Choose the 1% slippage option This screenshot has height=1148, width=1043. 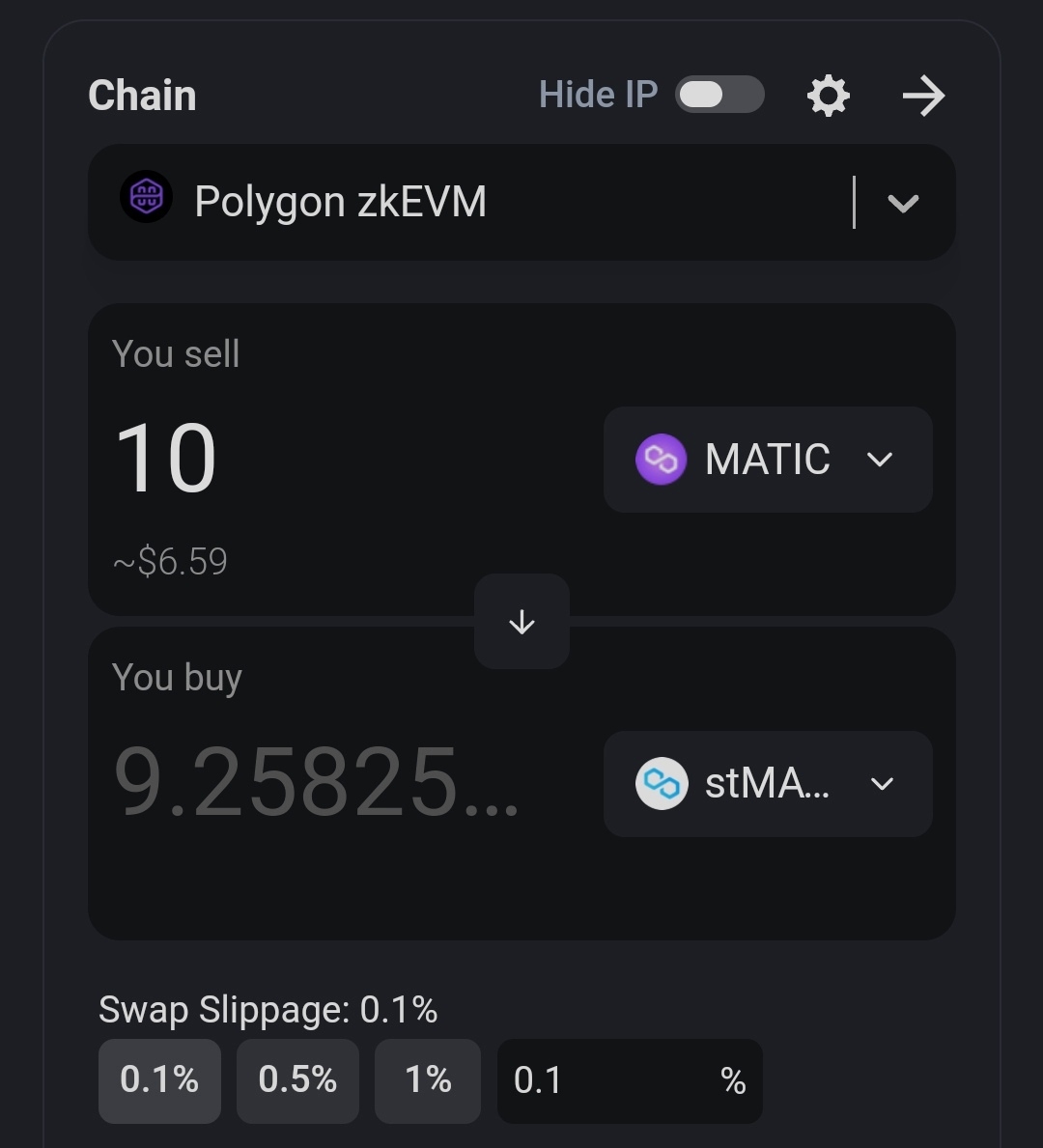(x=427, y=1080)
